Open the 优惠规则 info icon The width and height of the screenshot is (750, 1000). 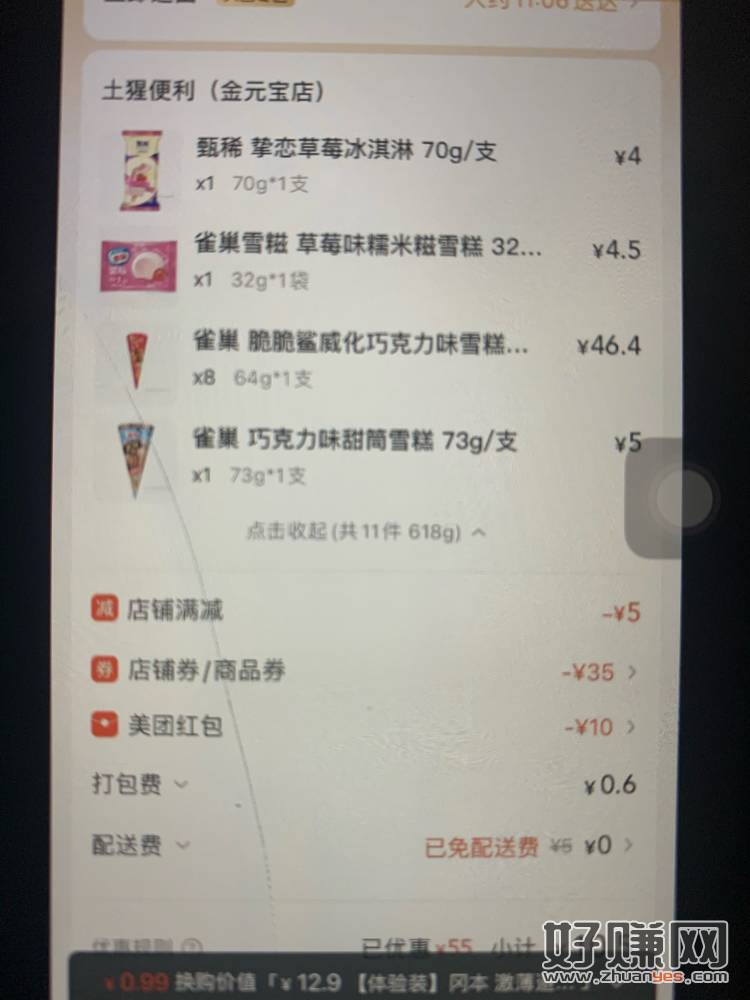(x=193, y=945)
